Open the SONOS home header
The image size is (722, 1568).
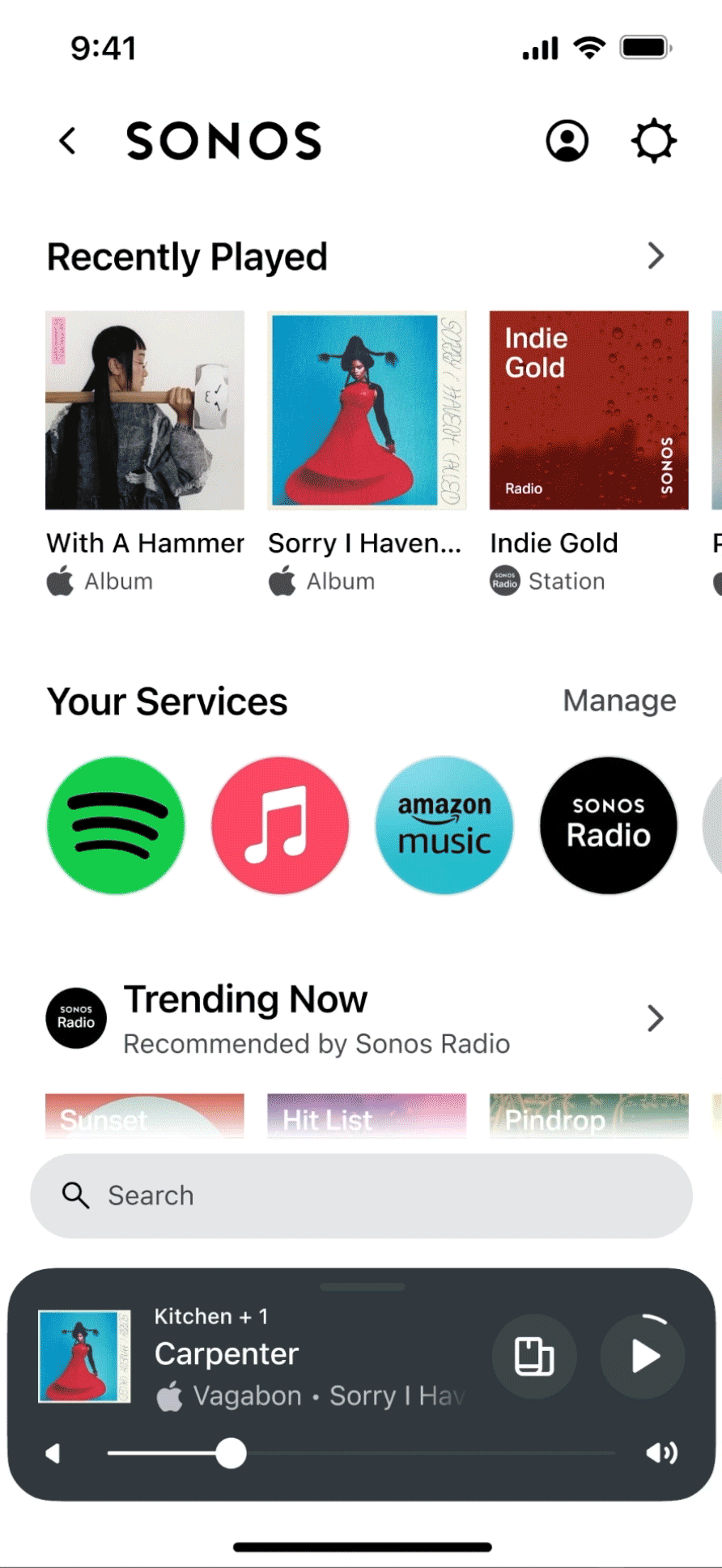point(224,140)
